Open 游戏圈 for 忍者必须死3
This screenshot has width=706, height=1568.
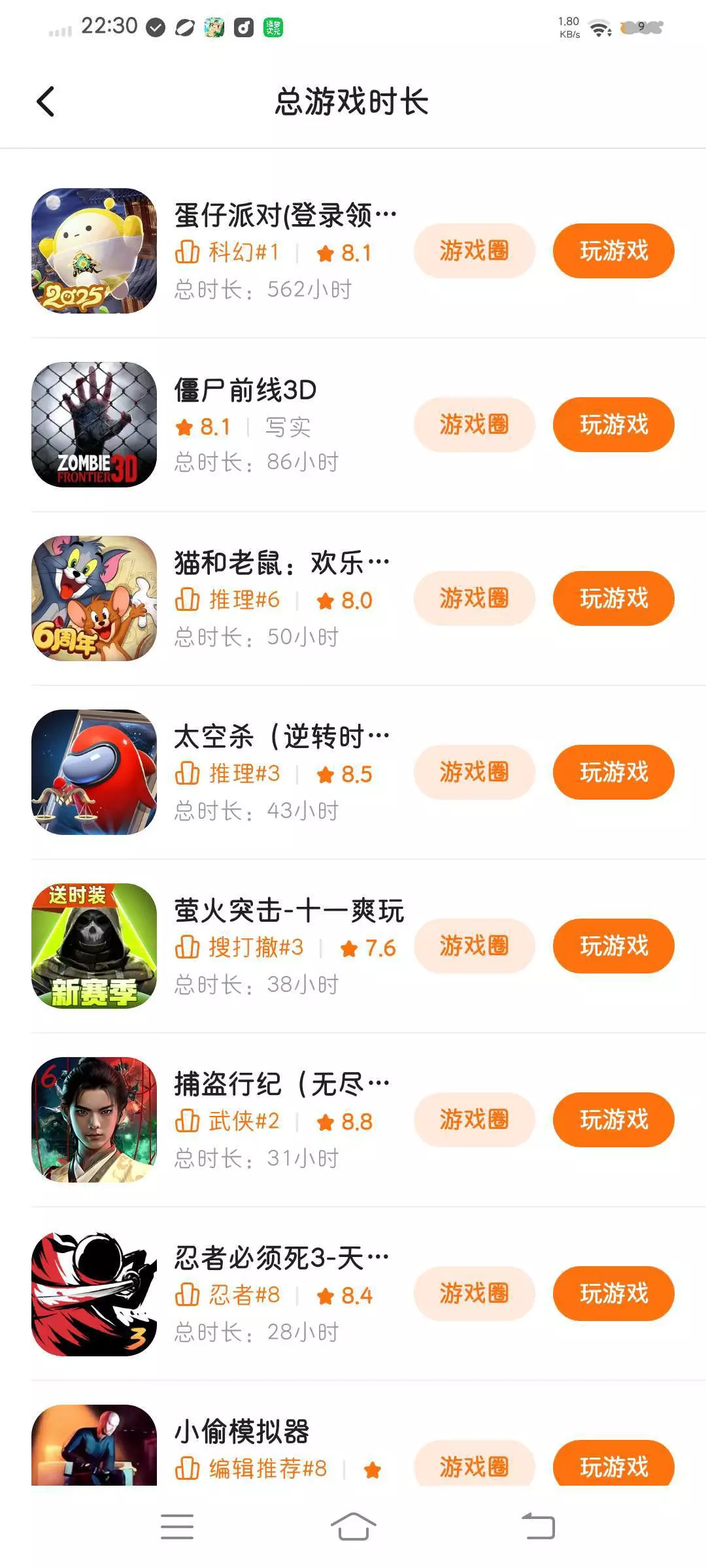click(474, 1294)
